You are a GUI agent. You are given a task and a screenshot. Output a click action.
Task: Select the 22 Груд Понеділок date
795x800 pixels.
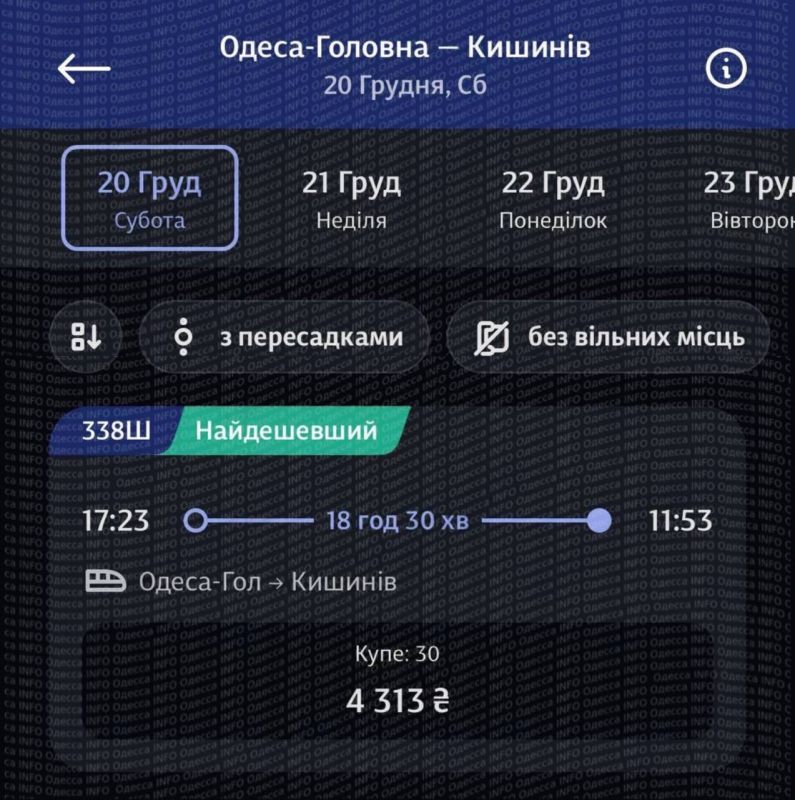point(552,198)
